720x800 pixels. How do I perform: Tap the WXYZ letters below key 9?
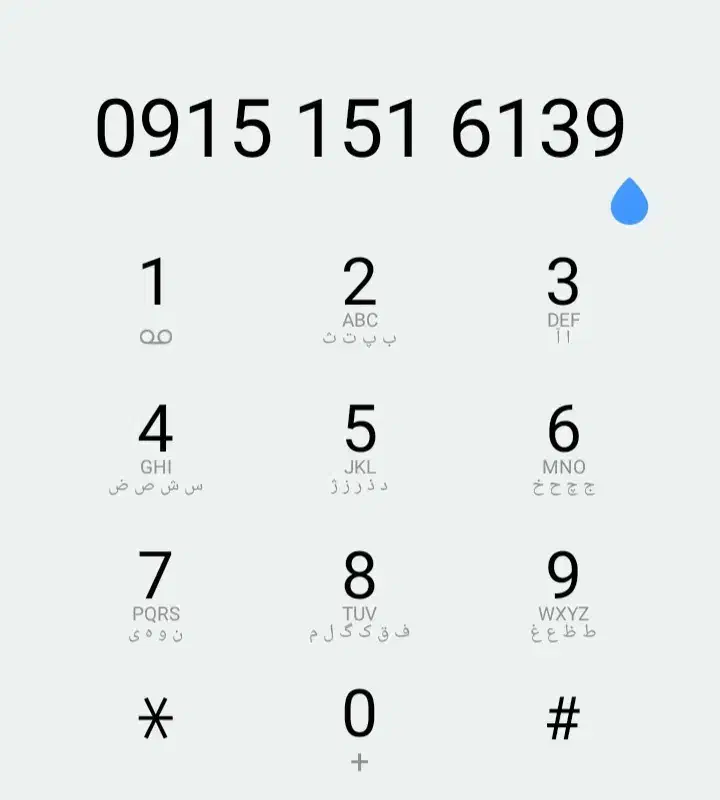[563, 613]
